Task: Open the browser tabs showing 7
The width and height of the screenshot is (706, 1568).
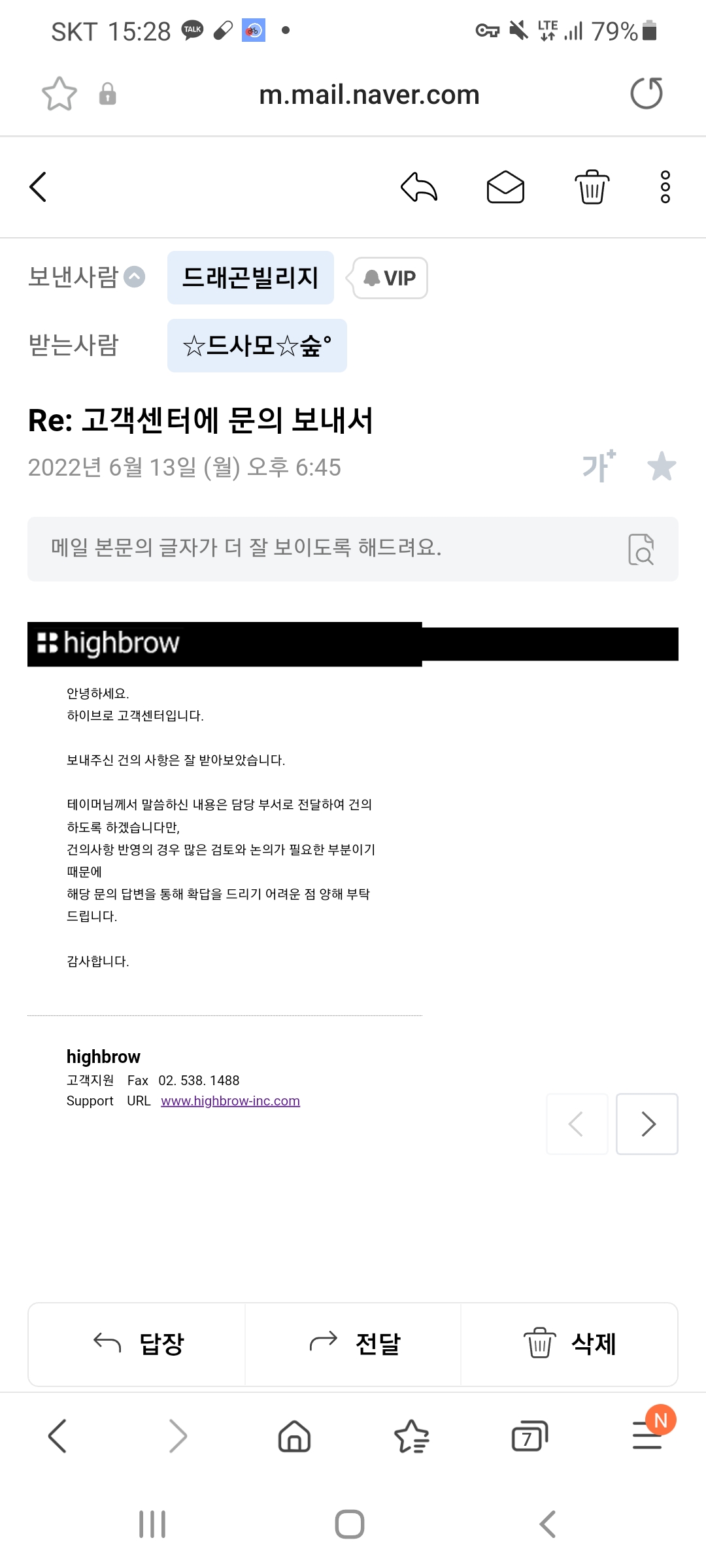Action: 529,1436
